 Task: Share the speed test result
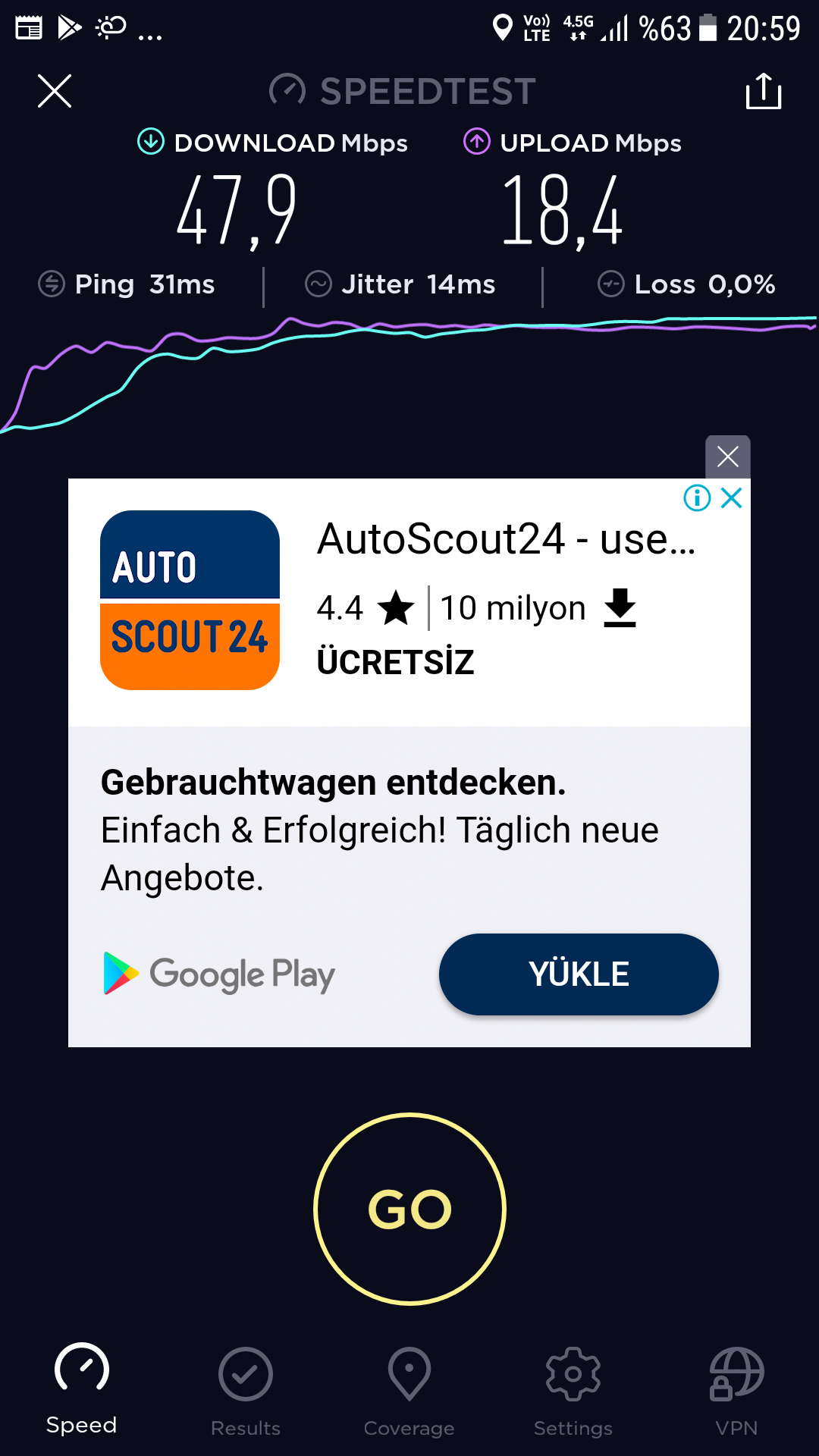pos(764,91)
